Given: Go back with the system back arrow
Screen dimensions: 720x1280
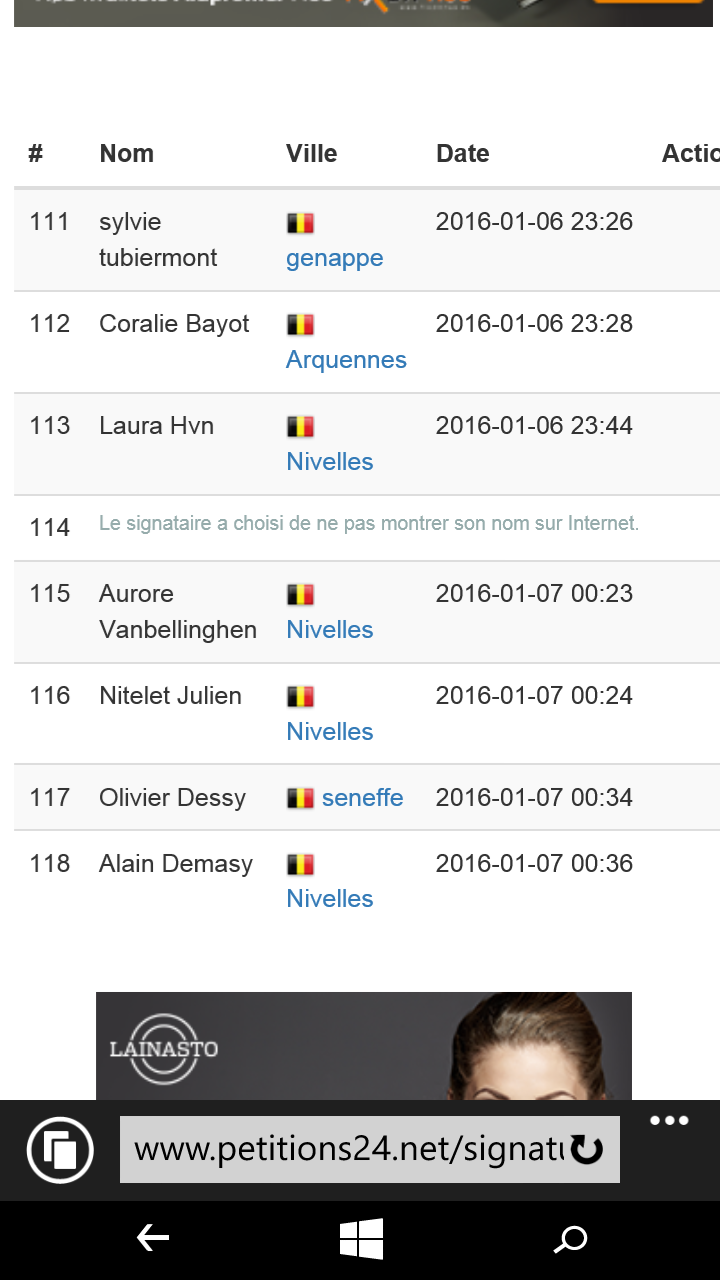Looking at the screenshot, I should pyautogui.click(x=152, y=1239).
